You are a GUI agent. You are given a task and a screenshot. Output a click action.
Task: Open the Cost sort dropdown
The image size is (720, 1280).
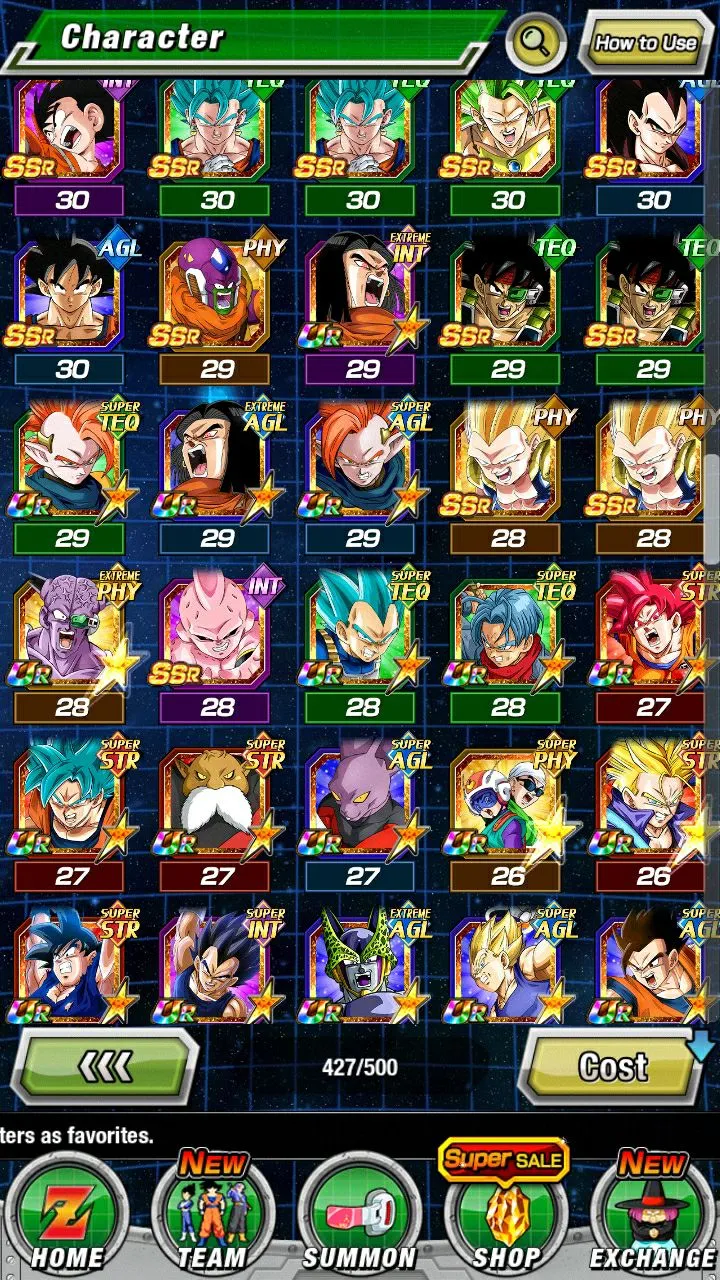click(x=613, y=1067)
